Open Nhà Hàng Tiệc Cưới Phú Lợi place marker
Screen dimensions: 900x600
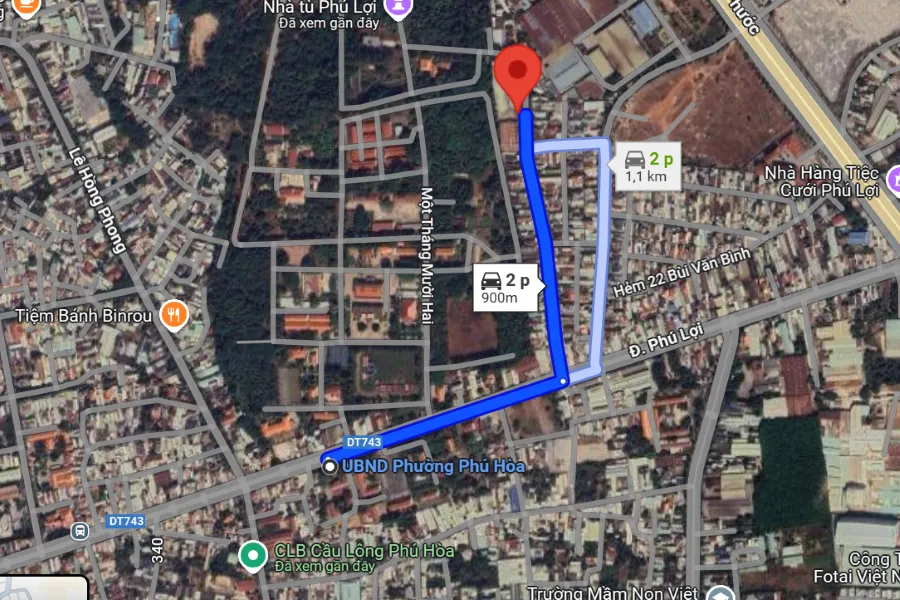[892, 174]
